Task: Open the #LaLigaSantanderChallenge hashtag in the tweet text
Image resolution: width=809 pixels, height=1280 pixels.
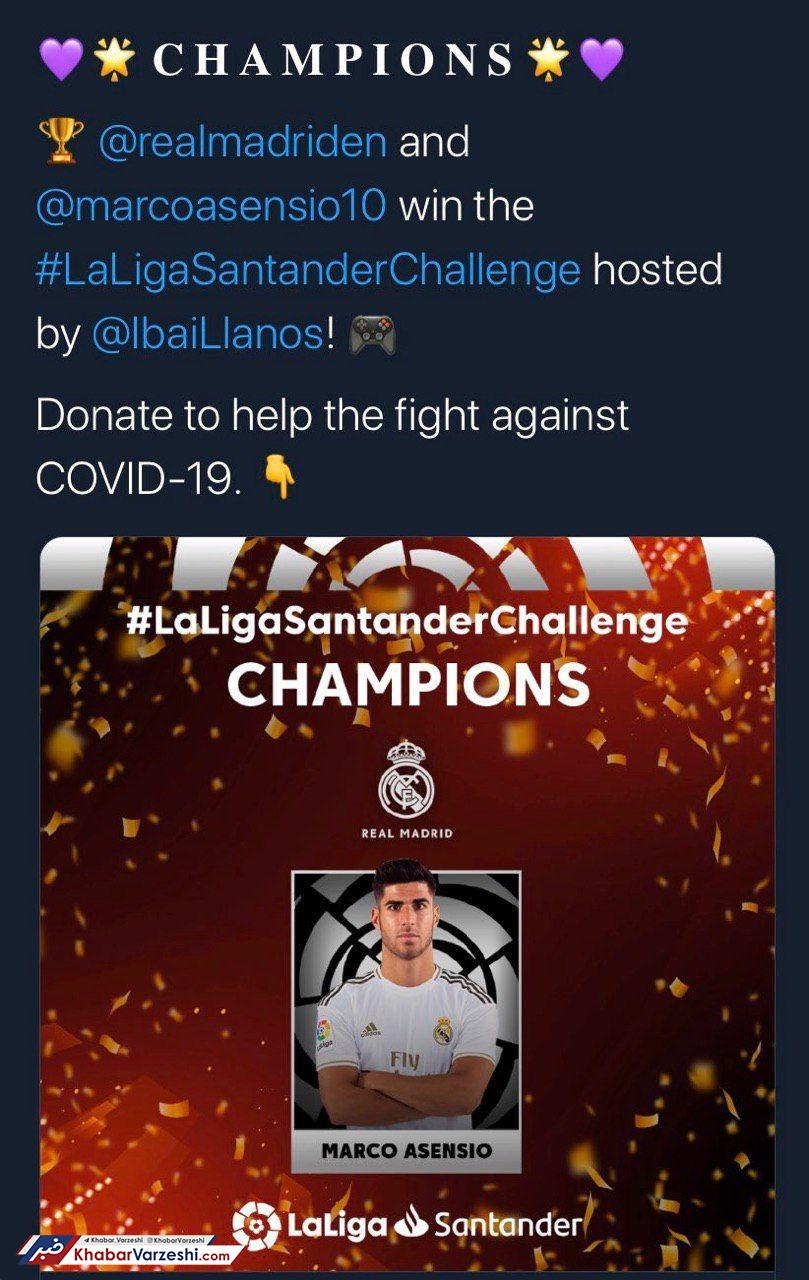Action: tap(307, 271)
